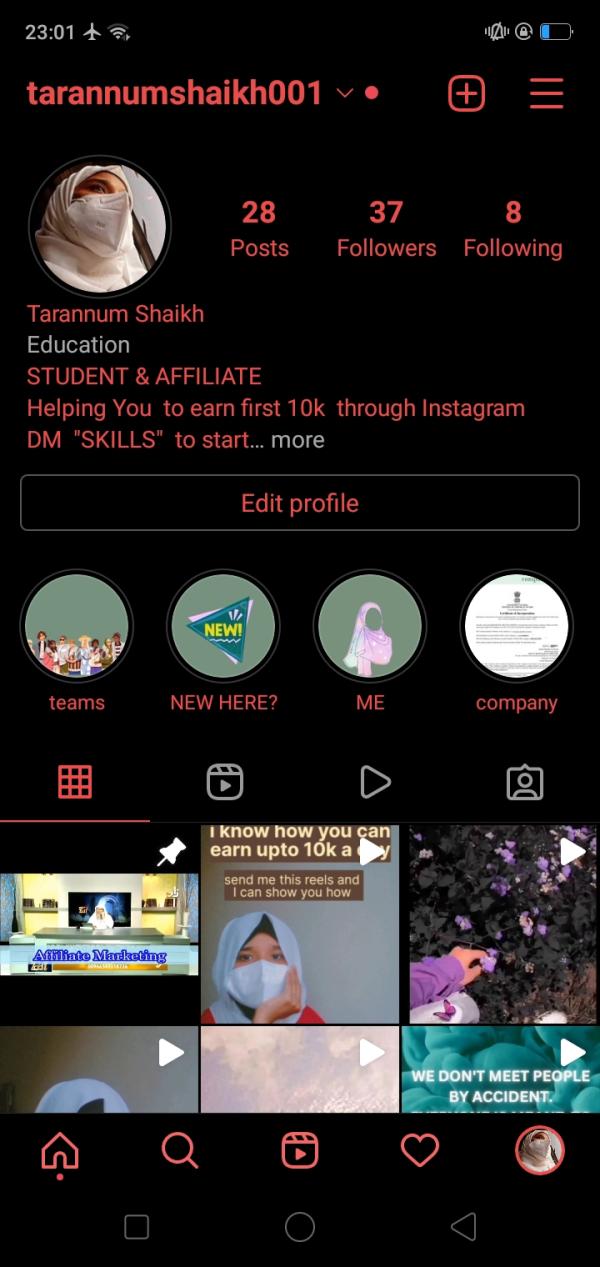The image size is (600, 1267).
Task: Tap Edit profile button
Action: 300,502
